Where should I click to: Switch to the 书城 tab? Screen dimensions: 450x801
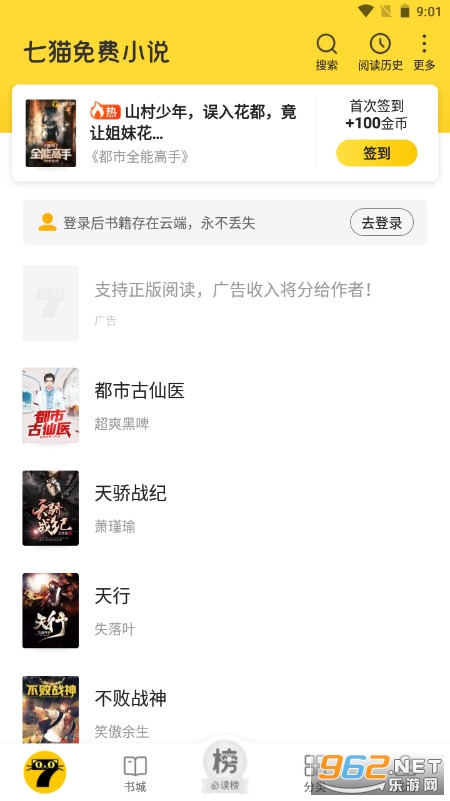coord(135,773)
